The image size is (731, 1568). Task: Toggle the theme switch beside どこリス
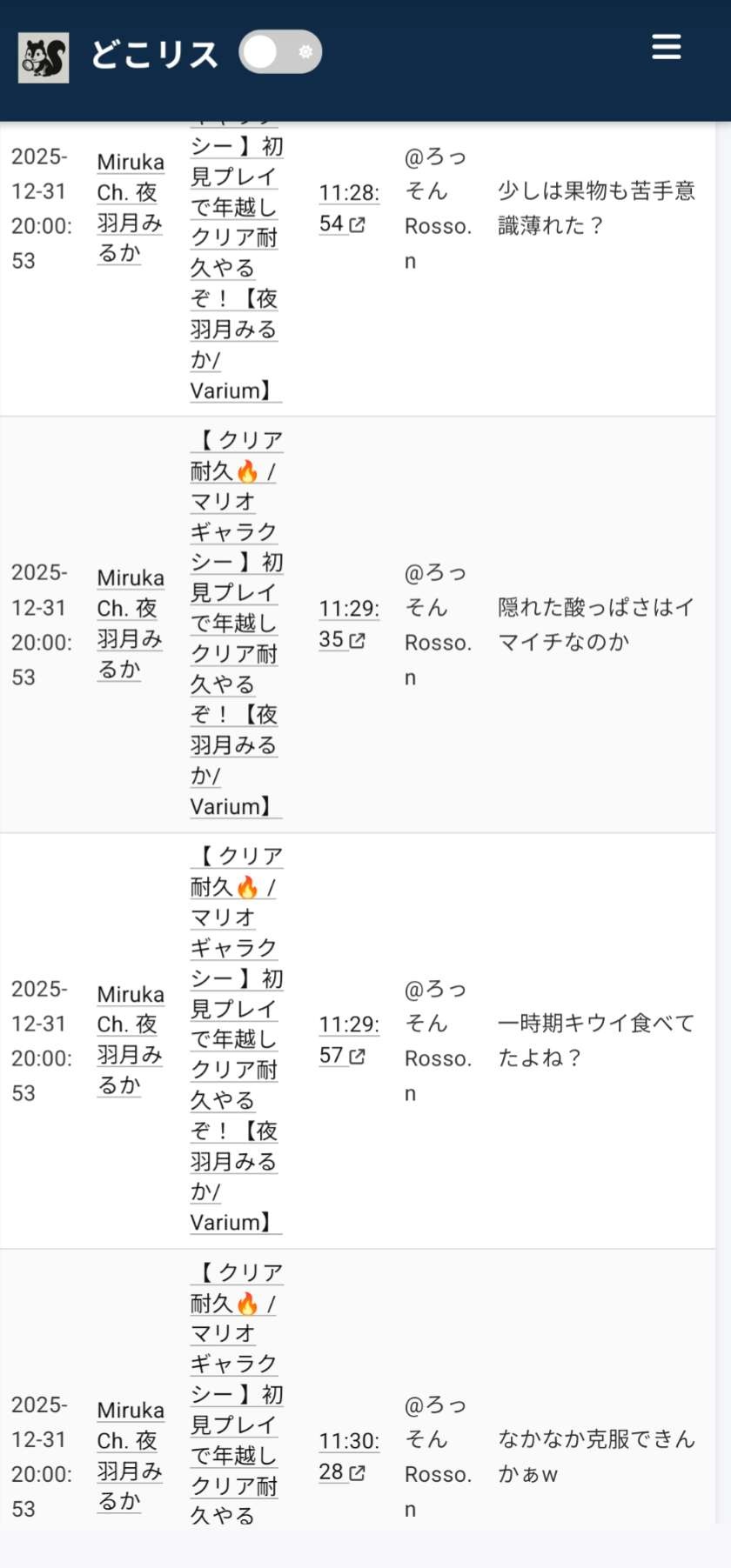280,52
